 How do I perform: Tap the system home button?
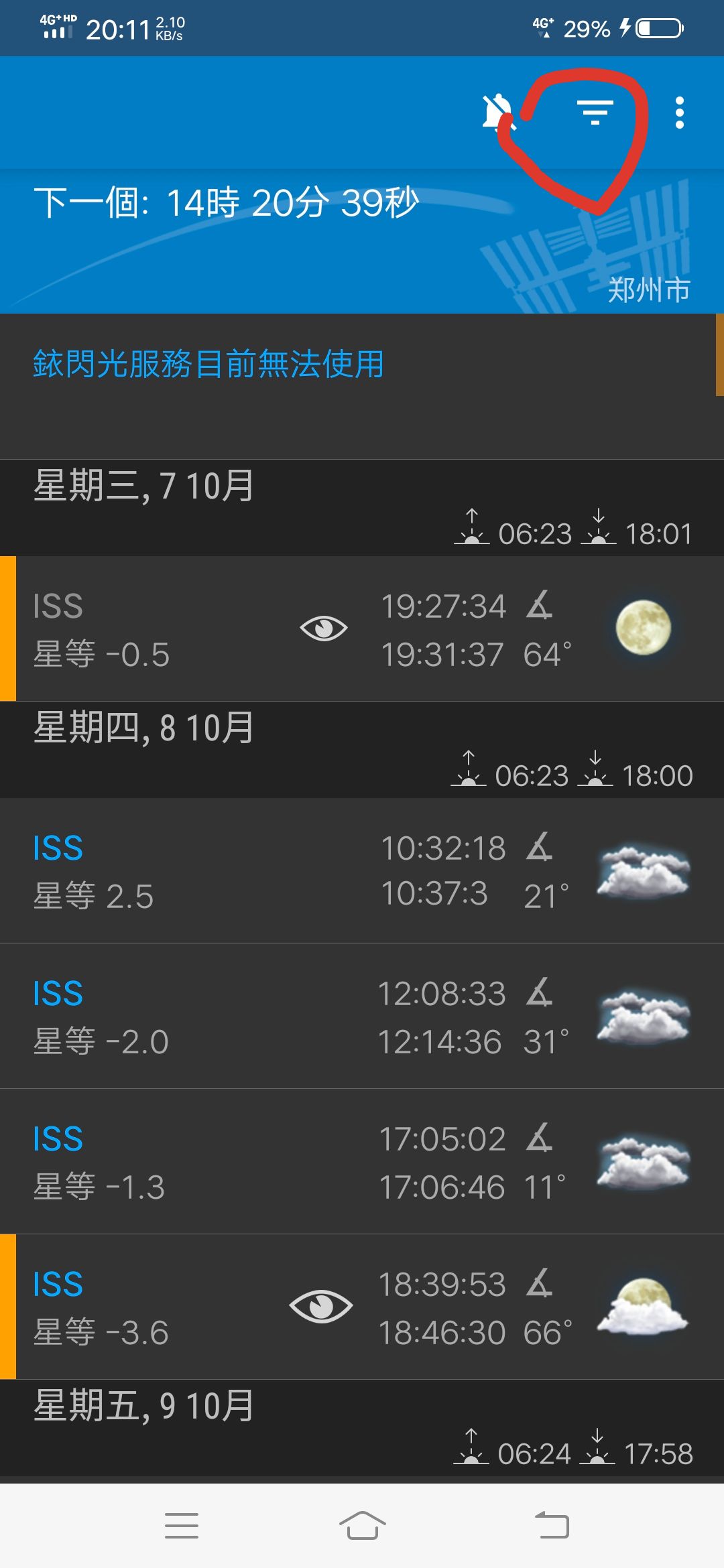point(362,1526)
